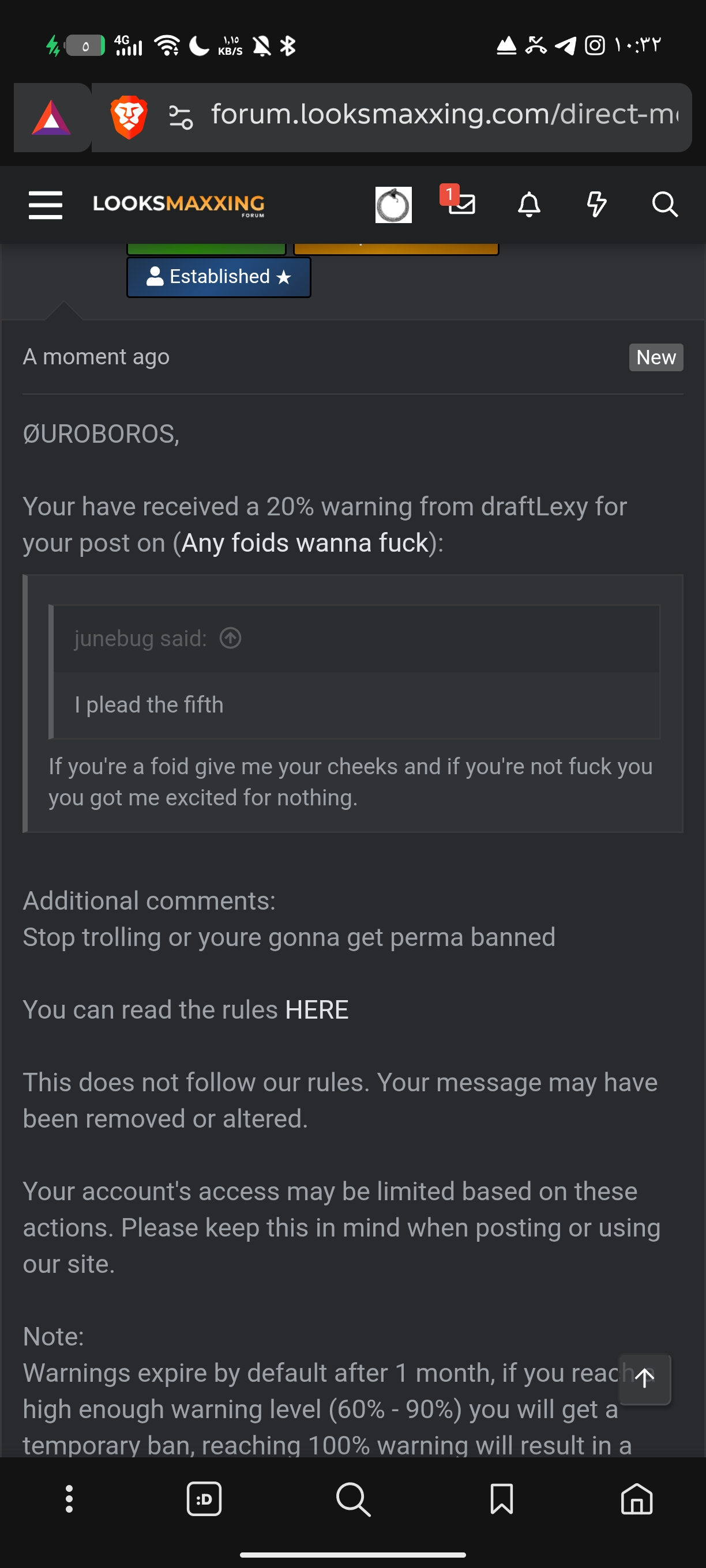Jump to junebug's quoted post arrow
Image resolution: width=706 pixels, height=1568 pixels.
pos(230,638)
